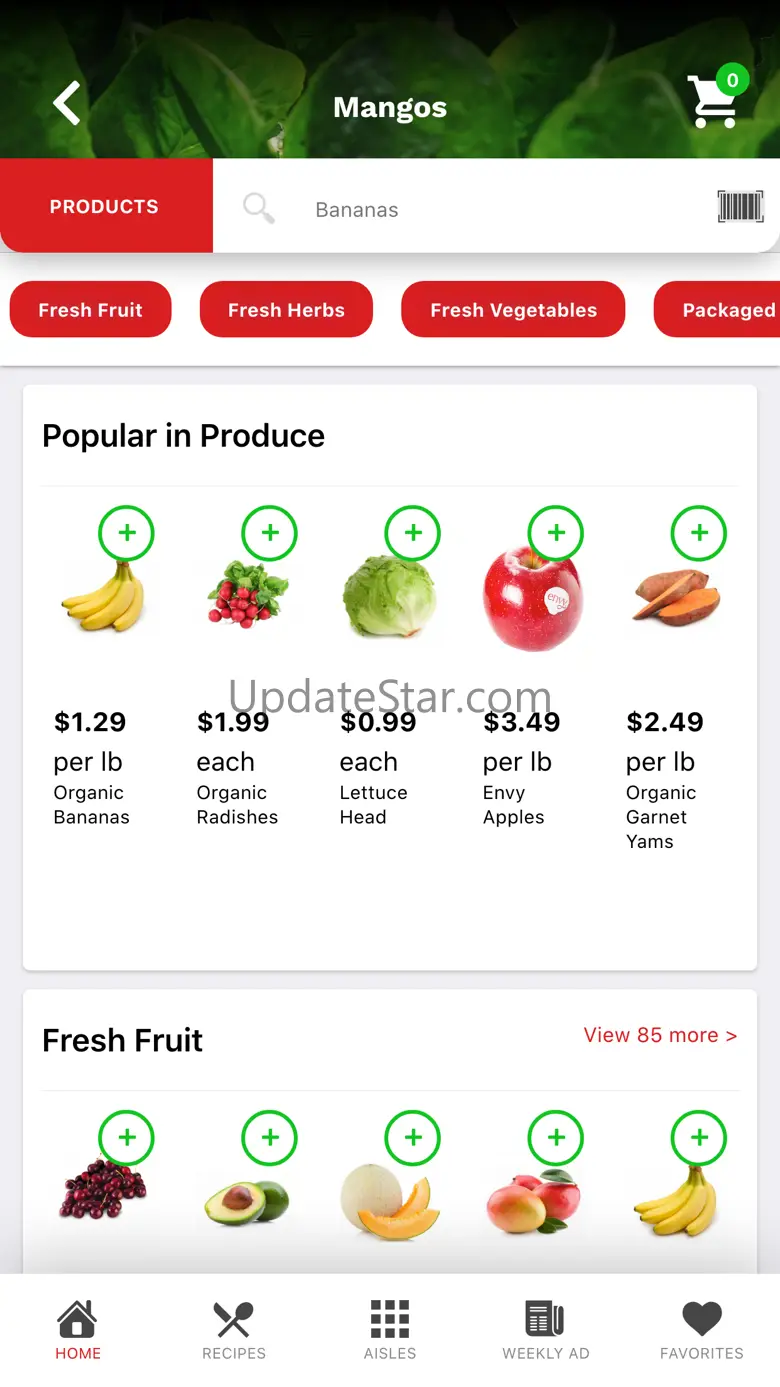Open the Favorites tab
The width and height of the screenshot is (780, 1387).
(x=702, y=1330)
